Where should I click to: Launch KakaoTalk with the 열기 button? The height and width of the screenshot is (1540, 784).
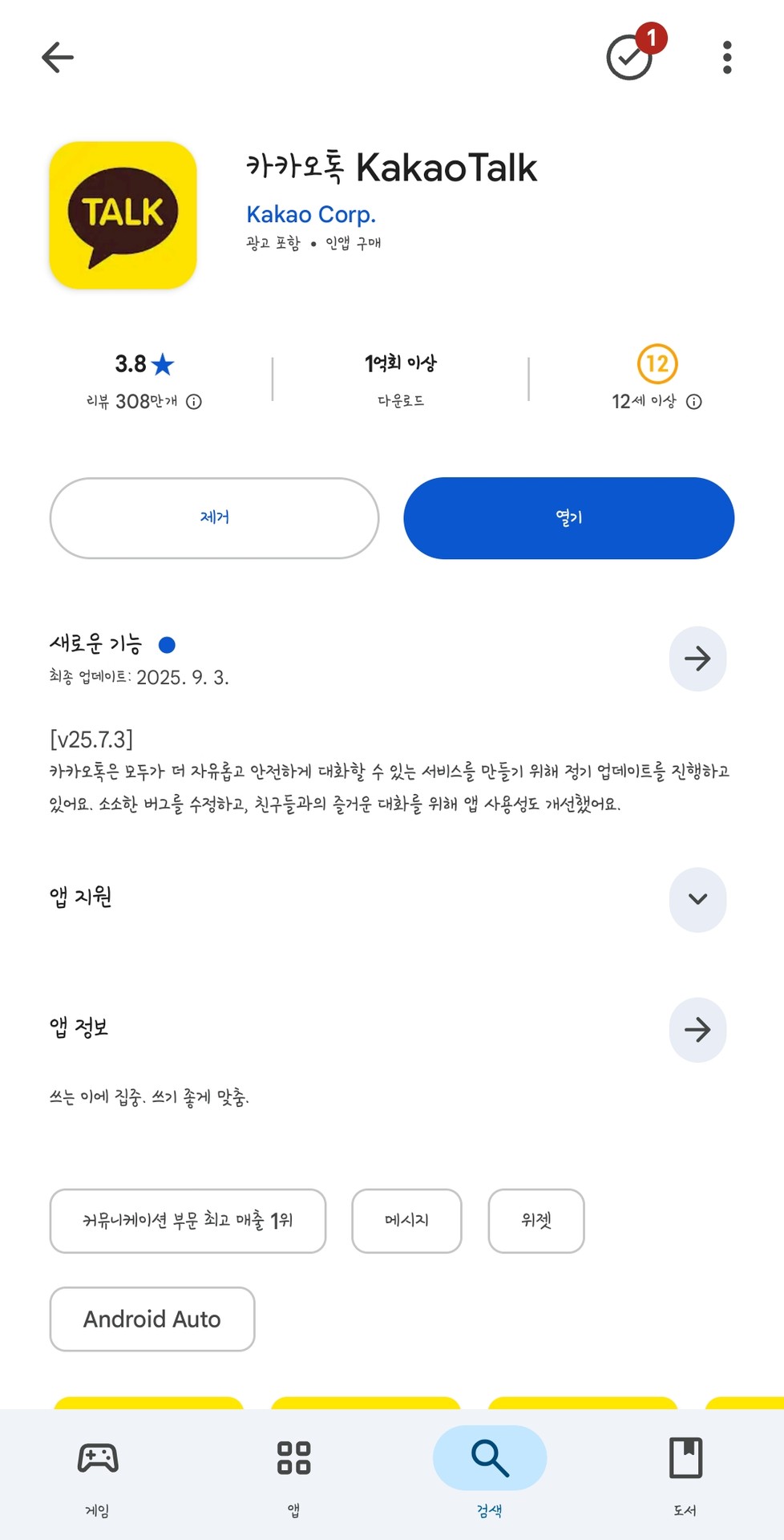568,518
